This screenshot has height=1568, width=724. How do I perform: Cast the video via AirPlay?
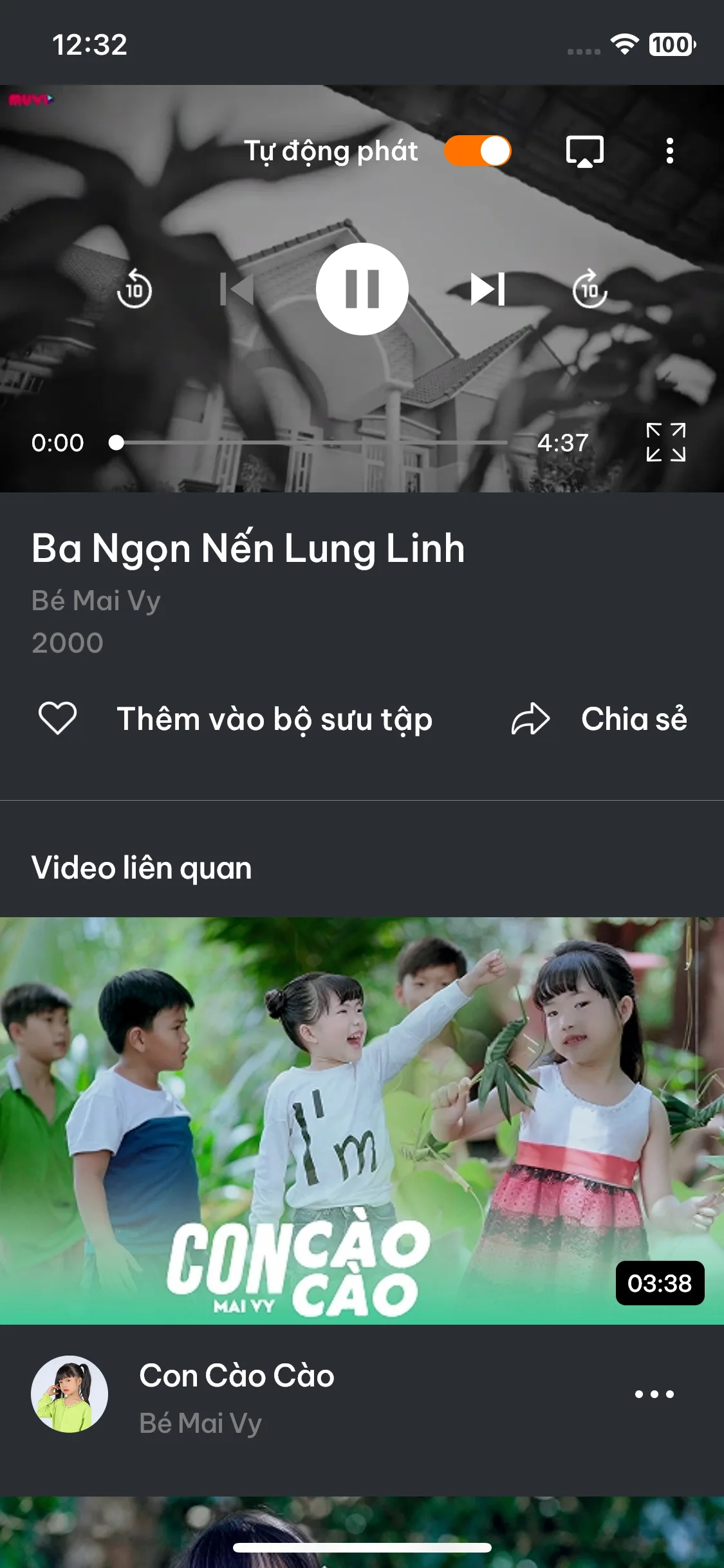pyautogui.click(x=584, y=151)
